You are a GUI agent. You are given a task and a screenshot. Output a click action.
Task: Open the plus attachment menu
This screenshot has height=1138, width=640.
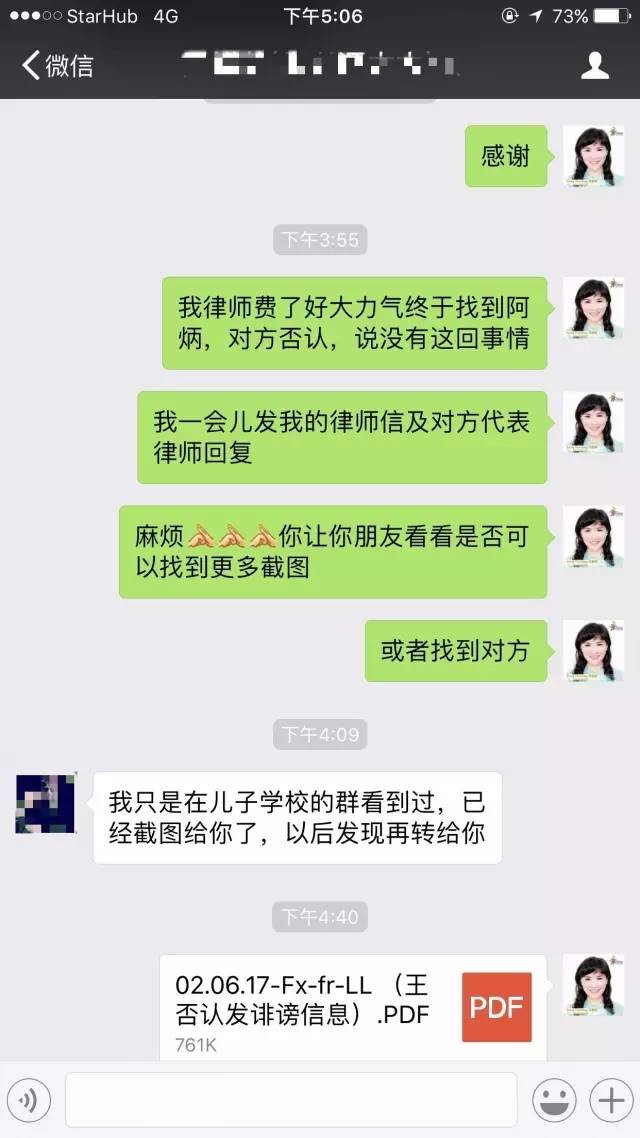pyautogui.click(x=609, y=1101)
